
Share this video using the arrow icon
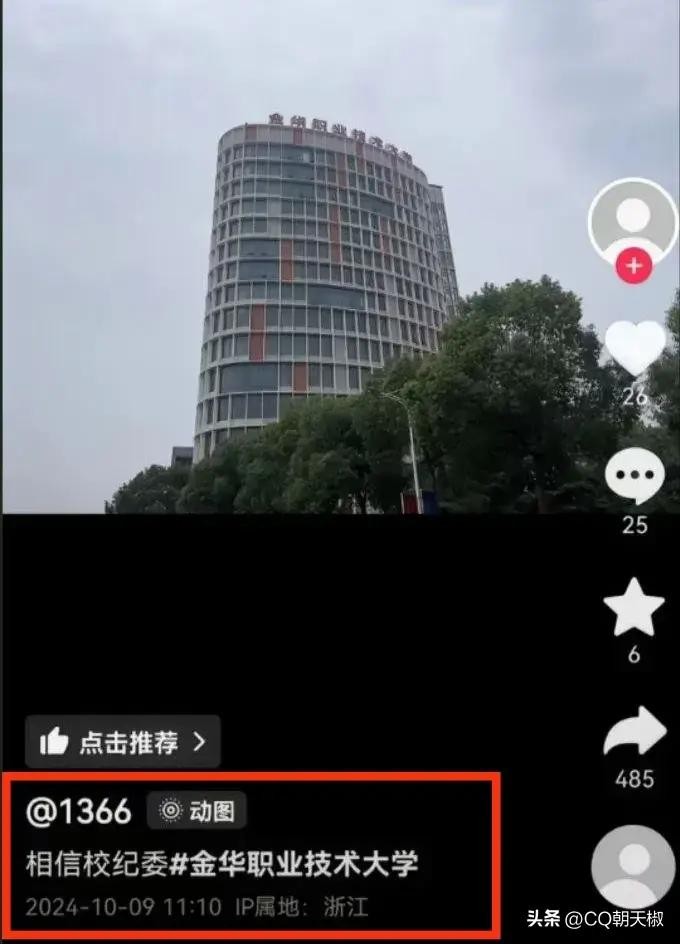pyautogui.click(x=634, y=733)
